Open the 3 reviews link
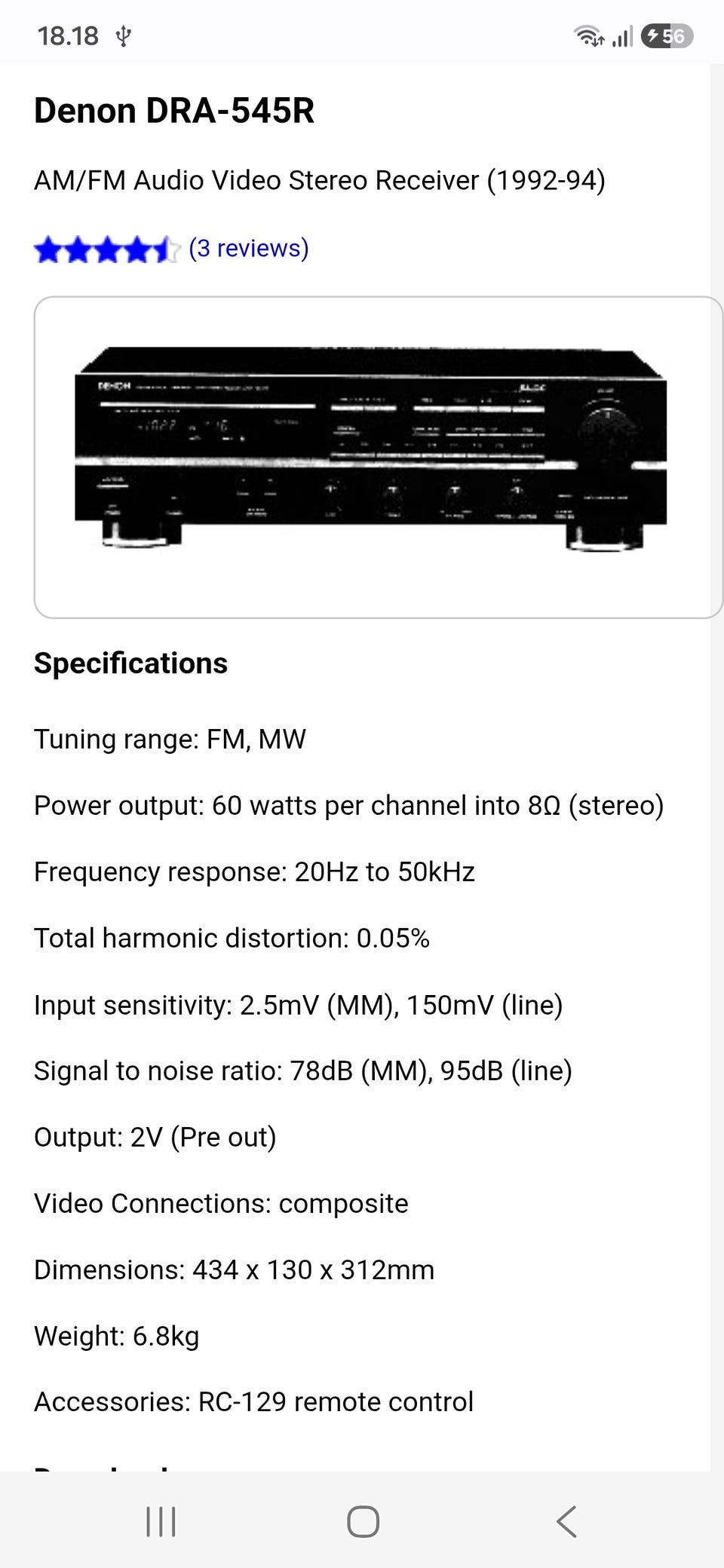The height and width of the screenshot is (1568, 724). click(x=248, y=248)
